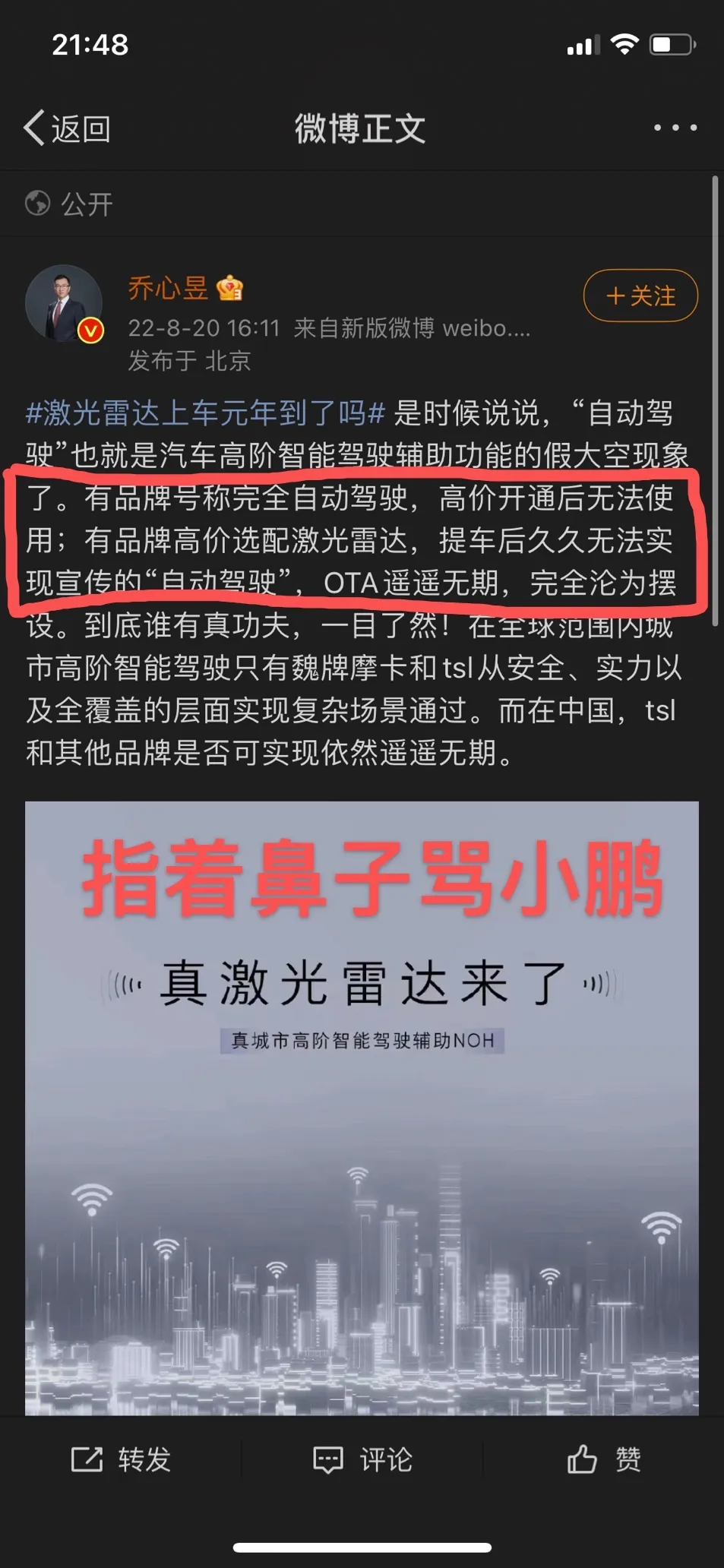View the attached post image

(x=362, y=1108)
